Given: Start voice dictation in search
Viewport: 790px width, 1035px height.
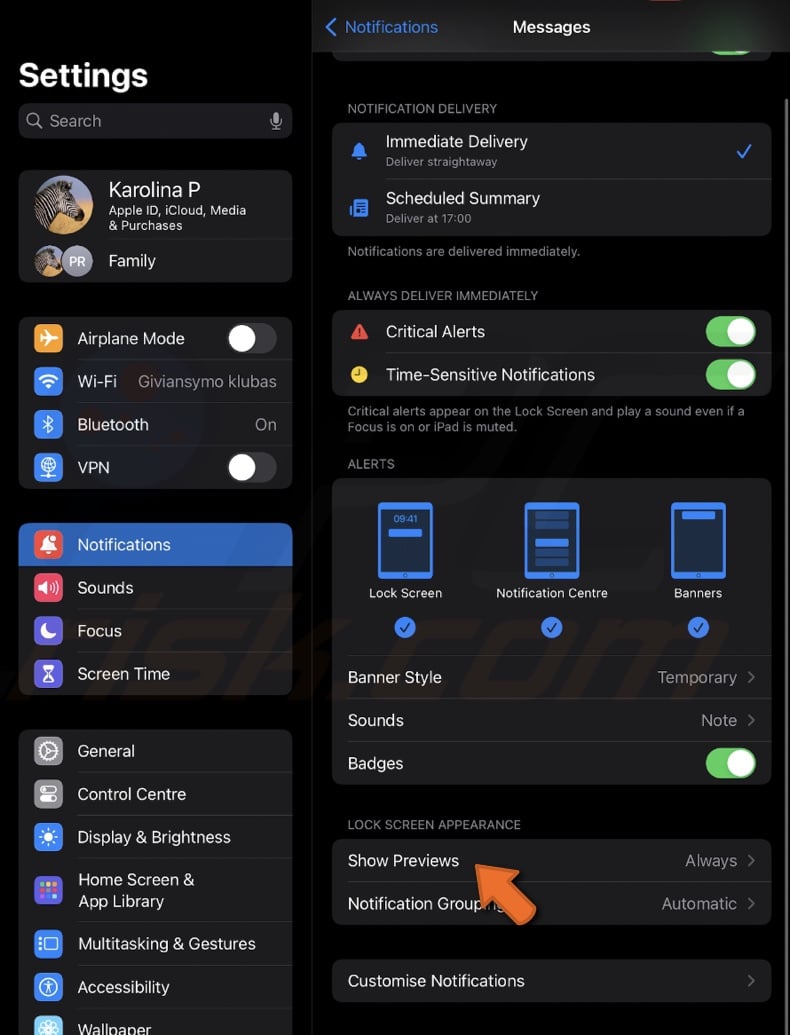Looking at the screenshot, I should [276, 121].
